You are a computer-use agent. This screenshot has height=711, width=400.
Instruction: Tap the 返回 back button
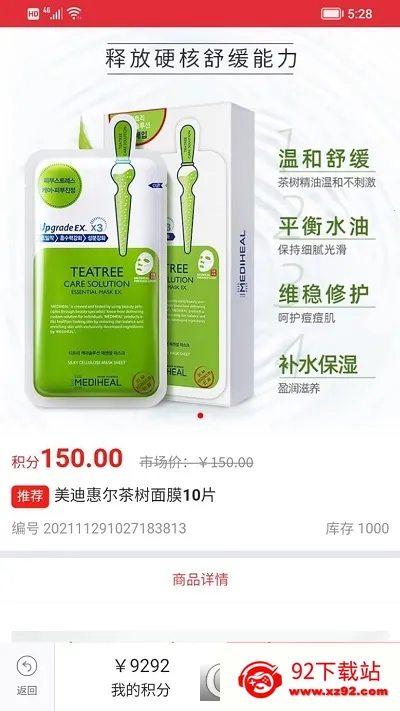(x=27, y=677)
